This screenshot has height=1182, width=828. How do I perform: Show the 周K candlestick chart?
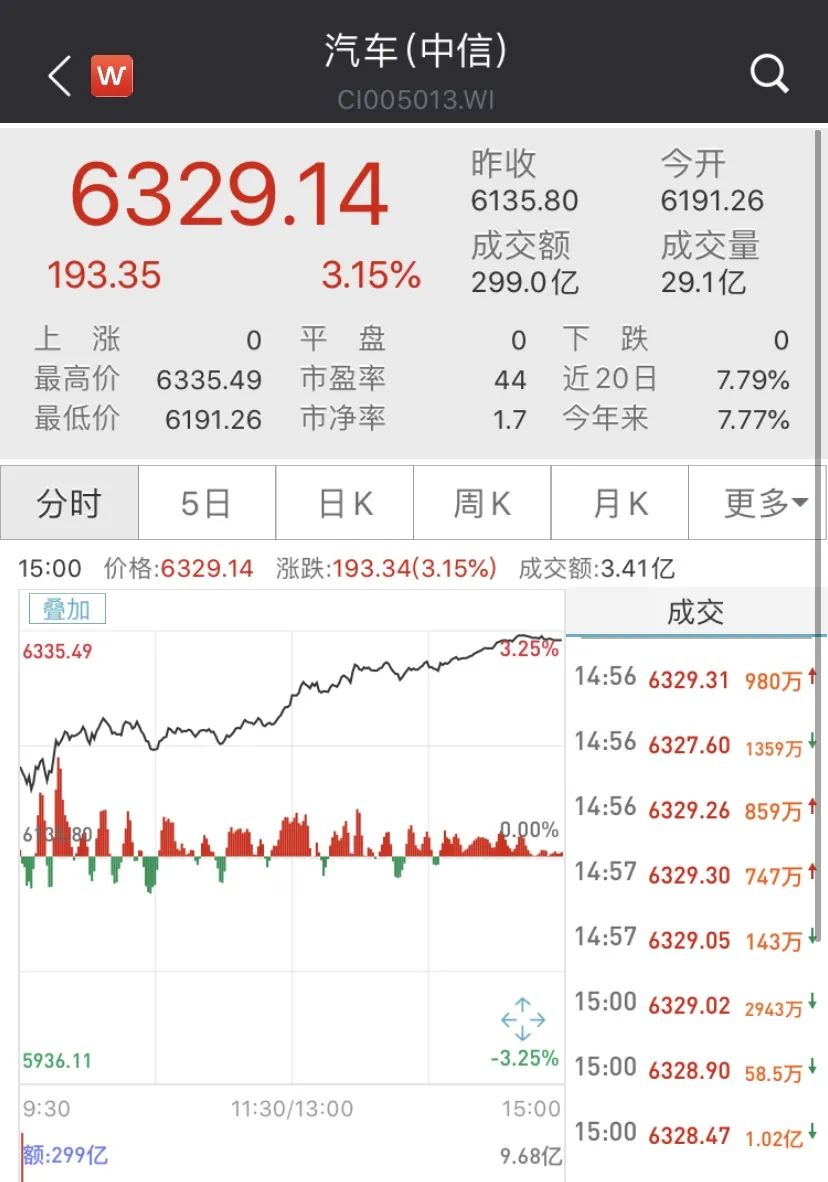pos(482,503)
